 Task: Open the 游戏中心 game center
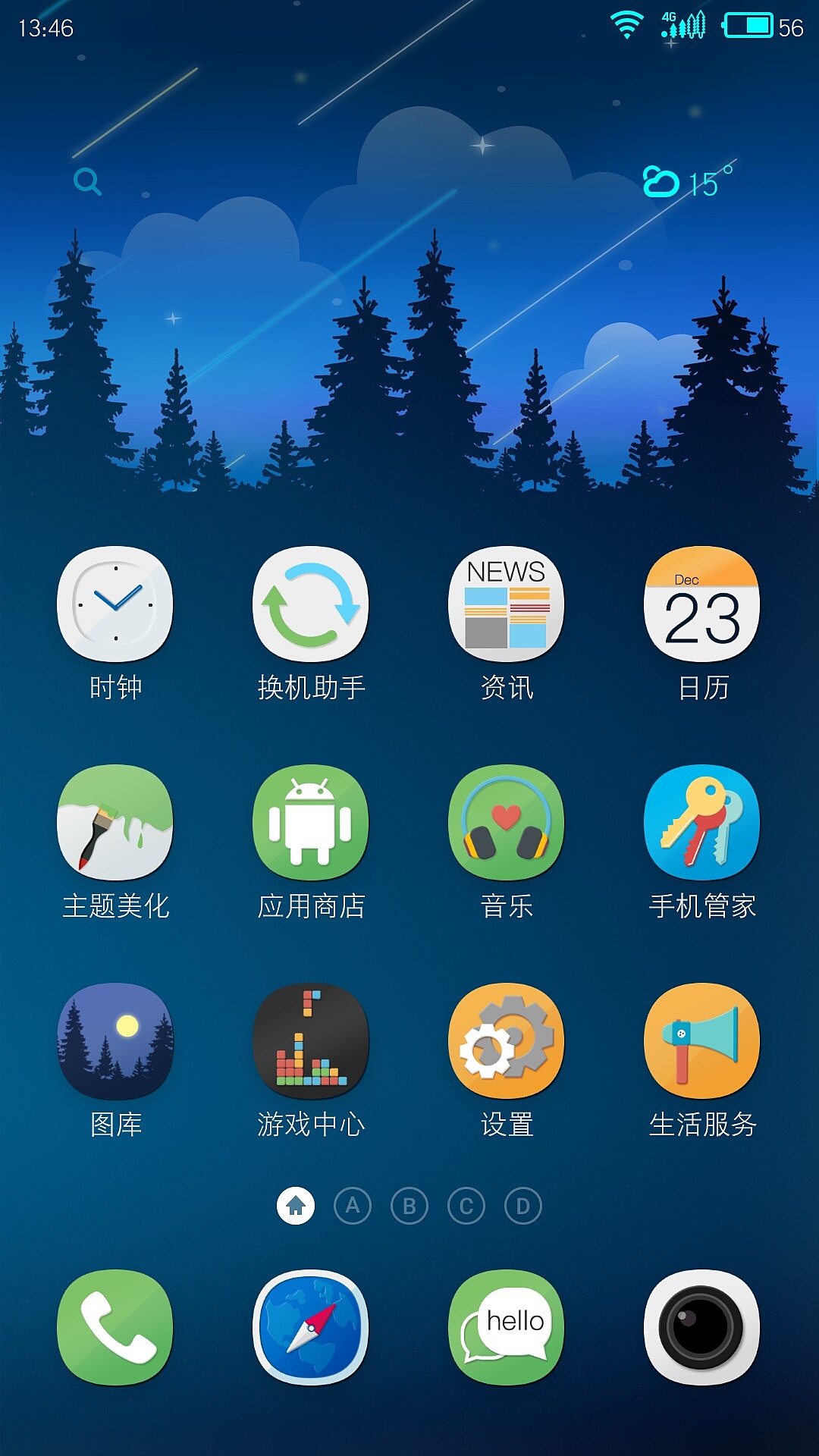click(309, 1043)
